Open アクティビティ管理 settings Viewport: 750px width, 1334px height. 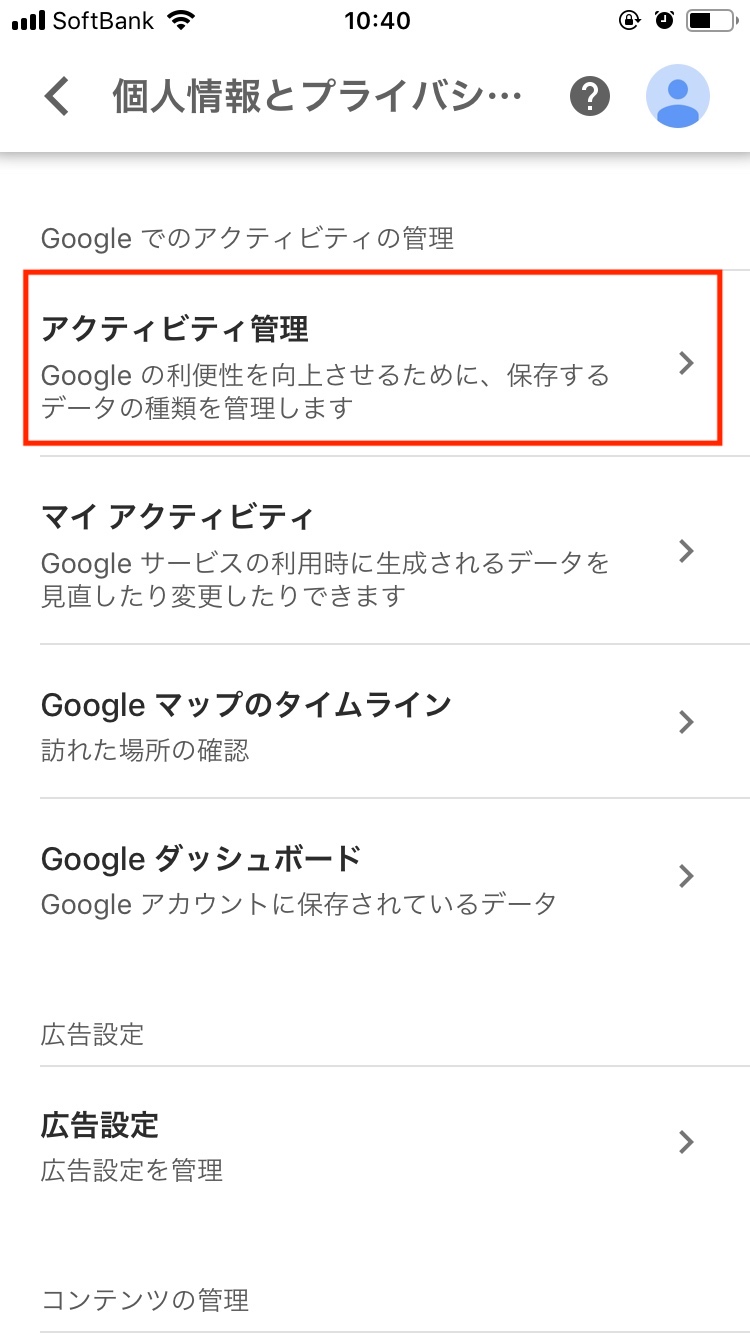pos(372,362)
